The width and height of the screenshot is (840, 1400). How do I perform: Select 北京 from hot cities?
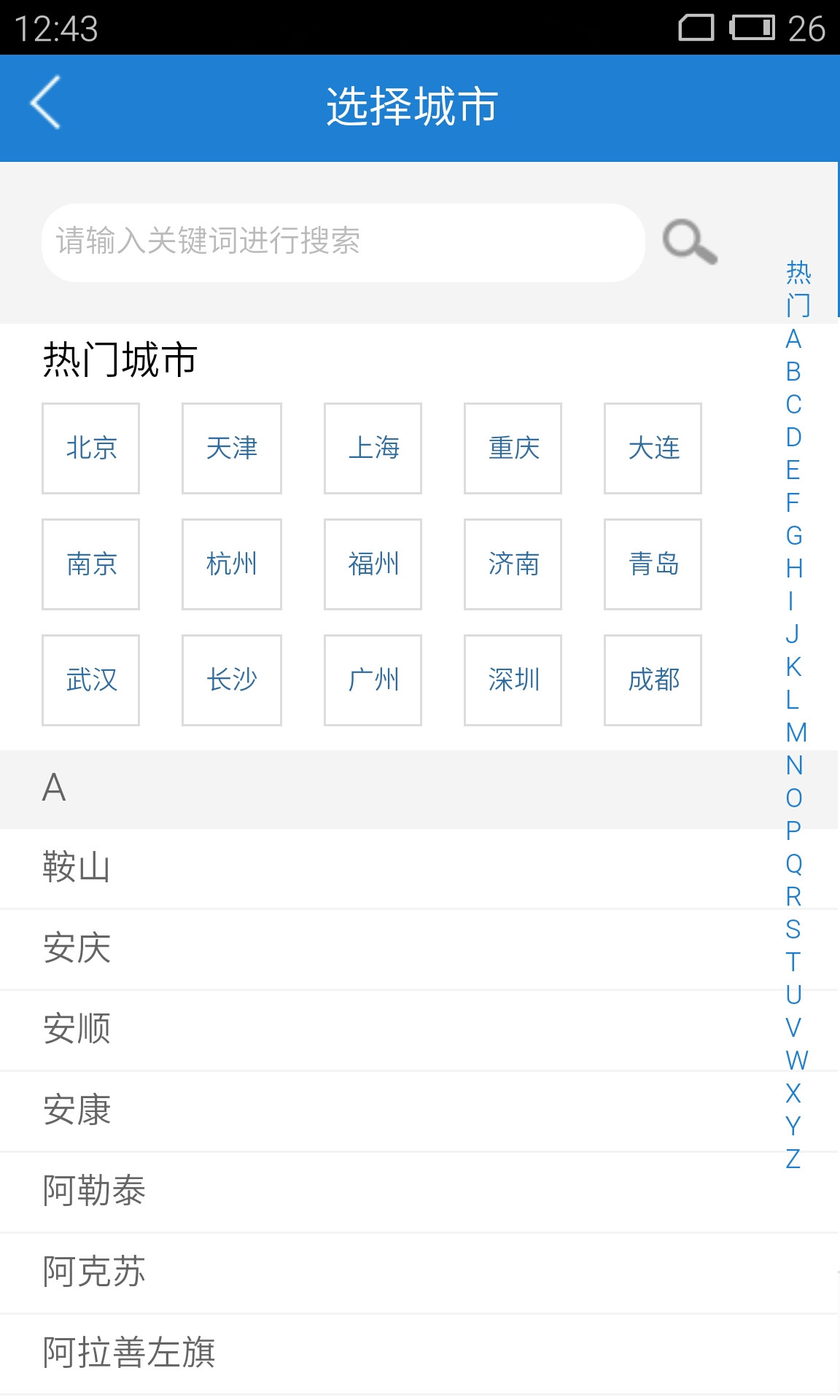tap(90, 449)
